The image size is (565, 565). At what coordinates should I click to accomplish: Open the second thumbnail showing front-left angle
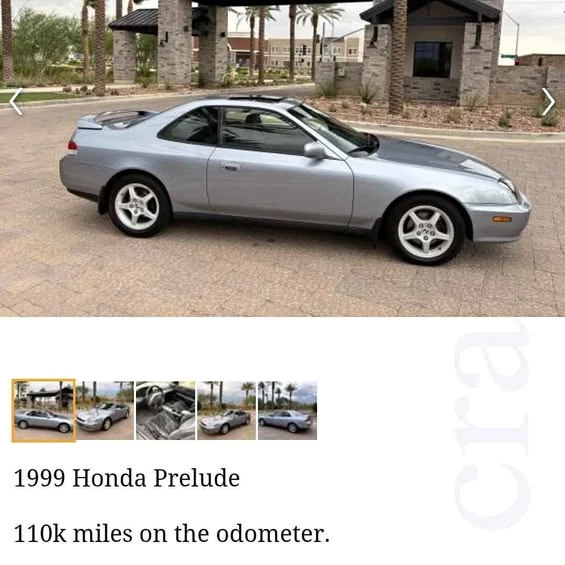click(105, 410)
